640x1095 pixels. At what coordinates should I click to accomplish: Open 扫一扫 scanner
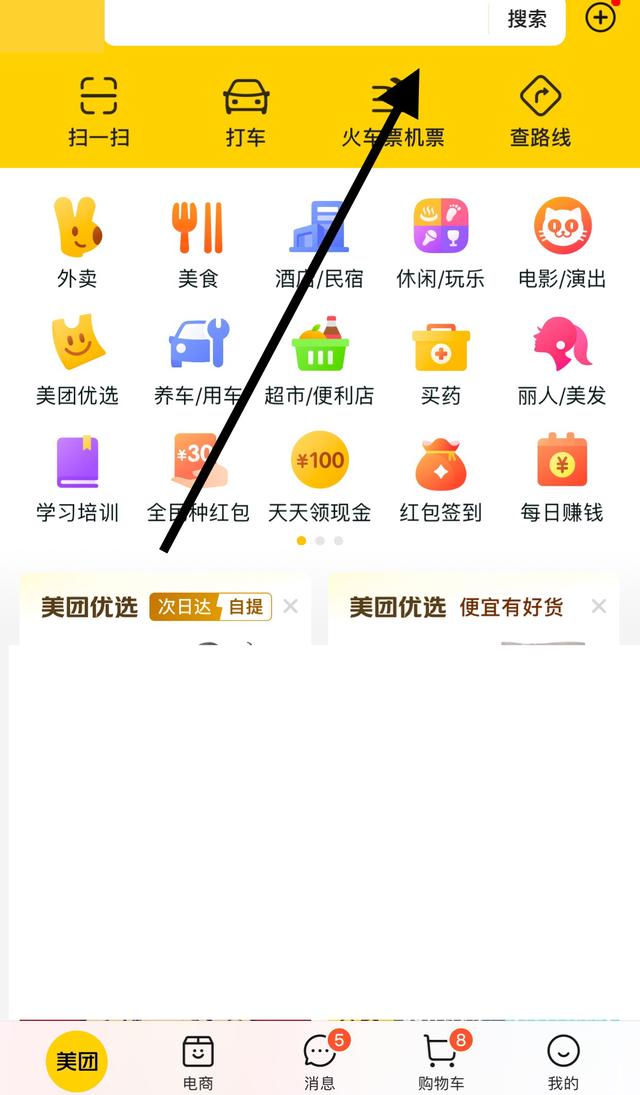pos(98,111)
